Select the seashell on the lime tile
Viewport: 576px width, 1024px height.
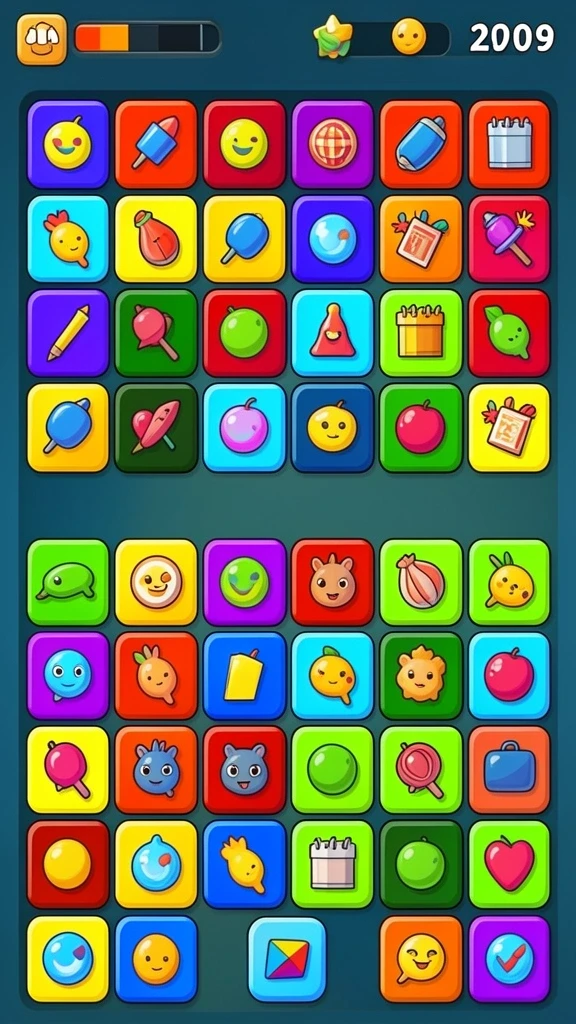(x=421, y=582)
